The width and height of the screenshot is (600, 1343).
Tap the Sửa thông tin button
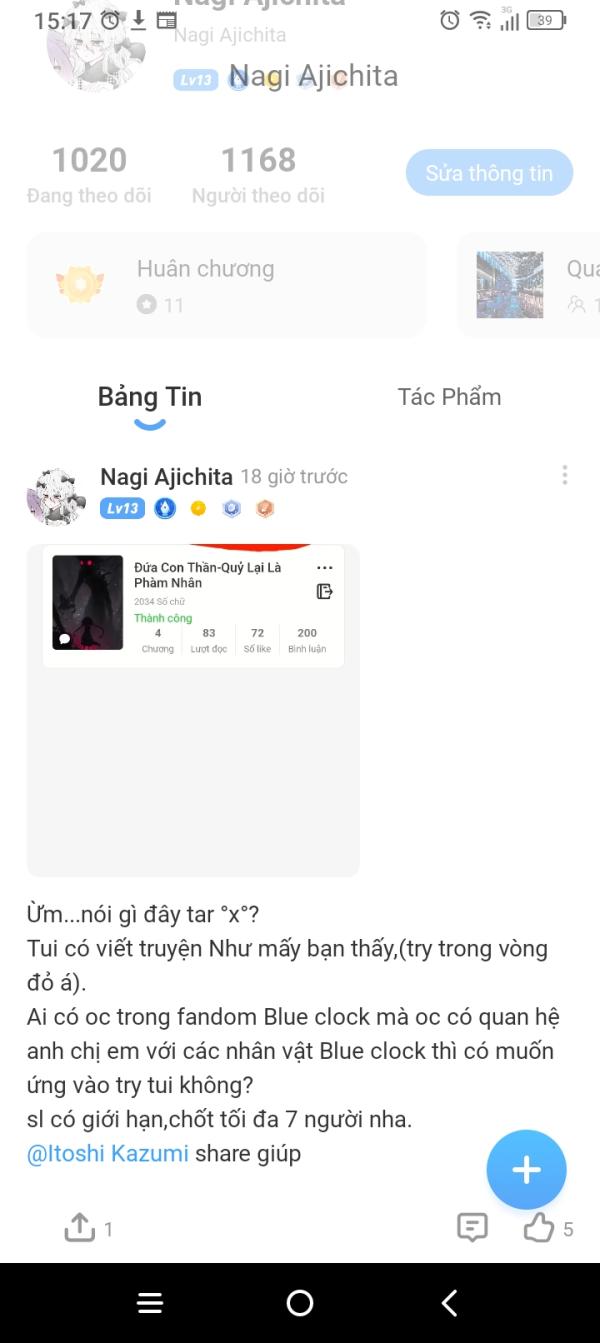coord(489,173)
